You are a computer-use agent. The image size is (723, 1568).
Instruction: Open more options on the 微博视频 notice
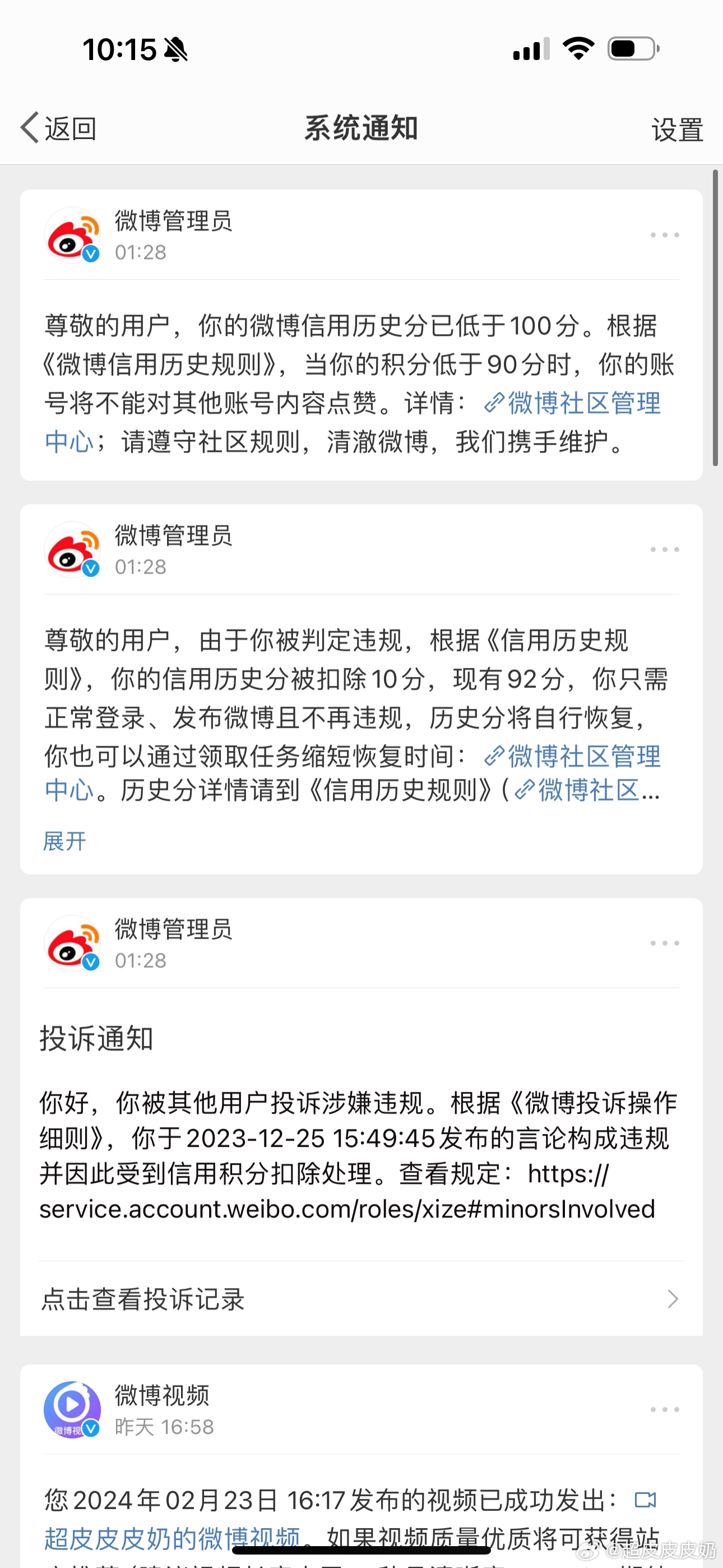pyautogui.click(x=665, y=1409)
